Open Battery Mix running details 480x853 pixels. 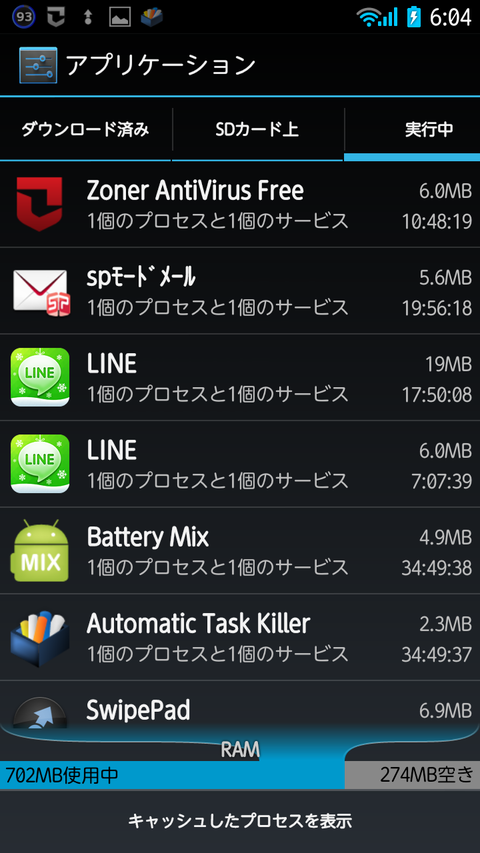pos(240,551)
